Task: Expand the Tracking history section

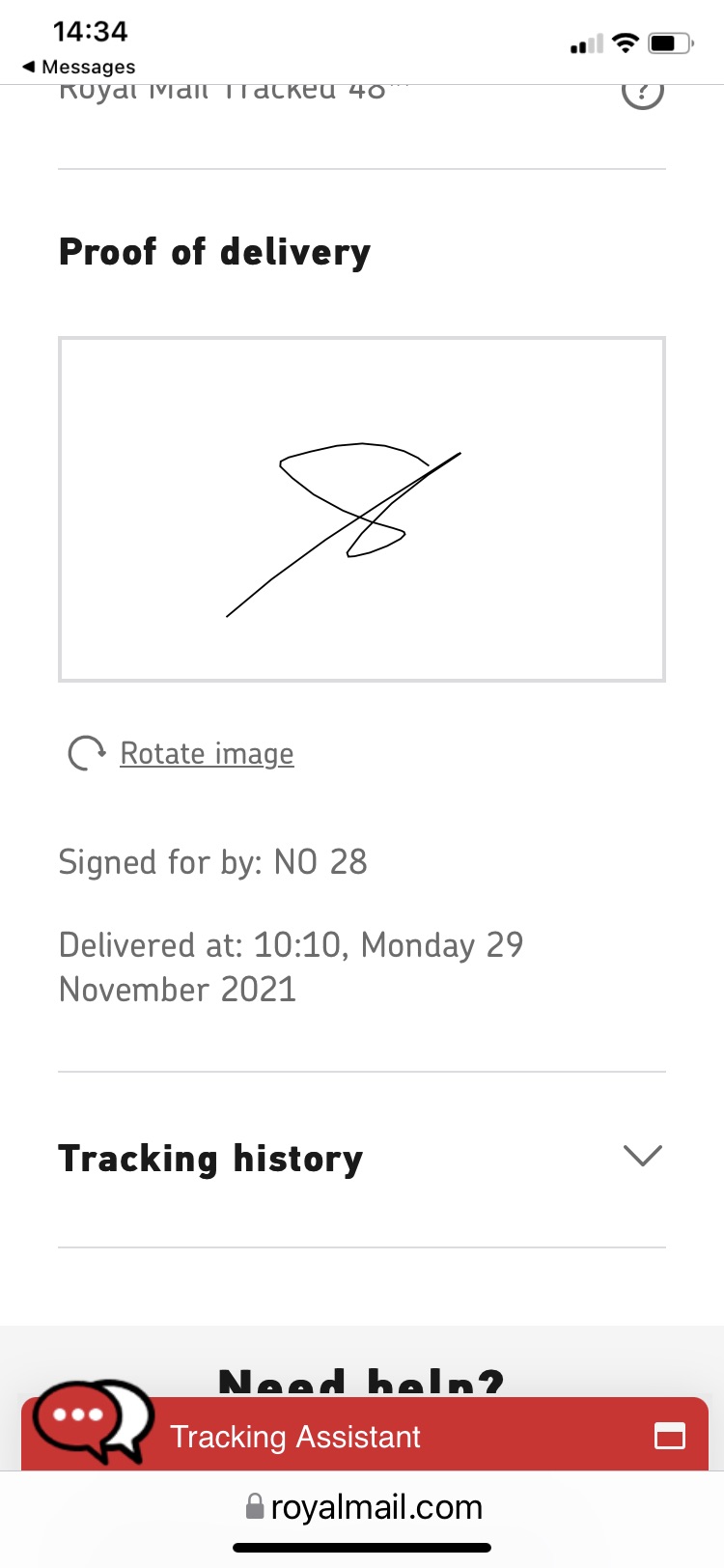Action: pos(642,1156)
